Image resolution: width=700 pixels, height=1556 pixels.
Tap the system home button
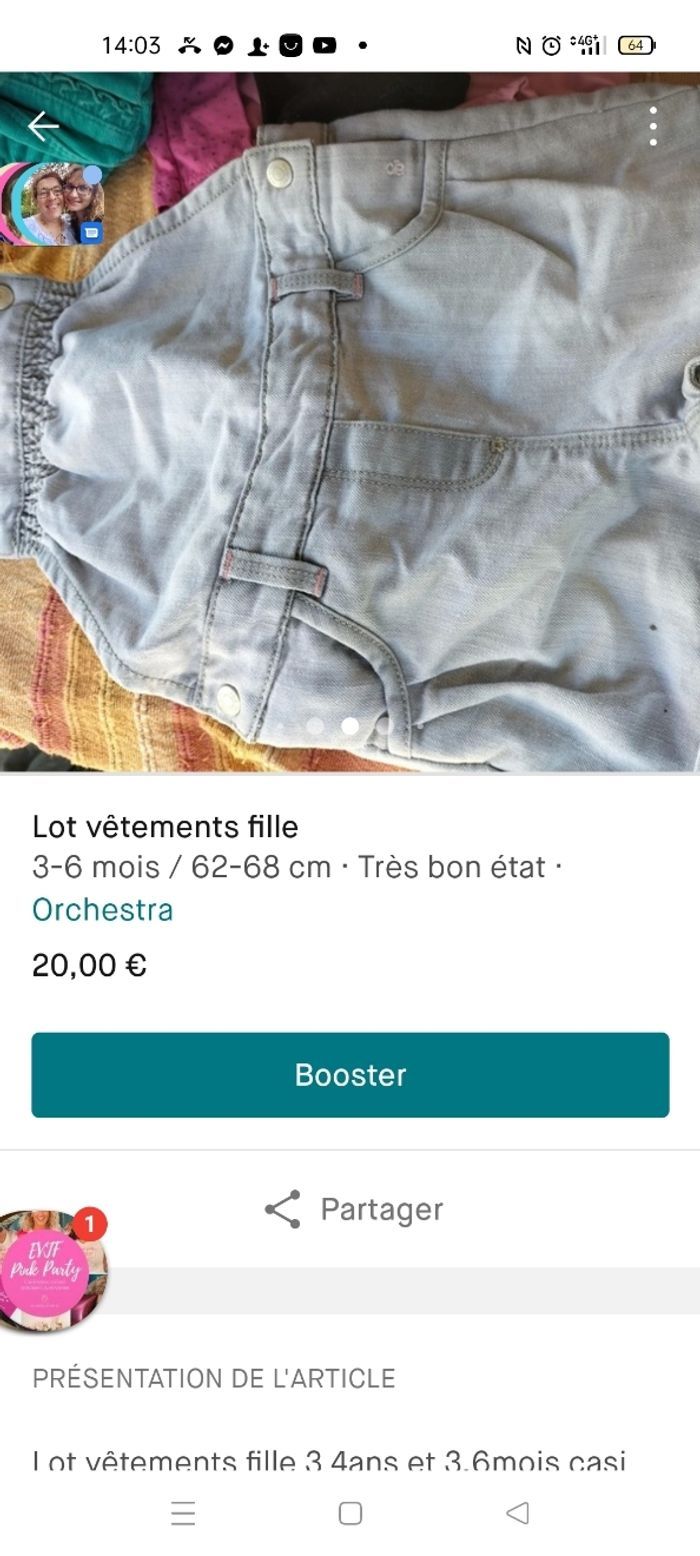(350, 1513)
